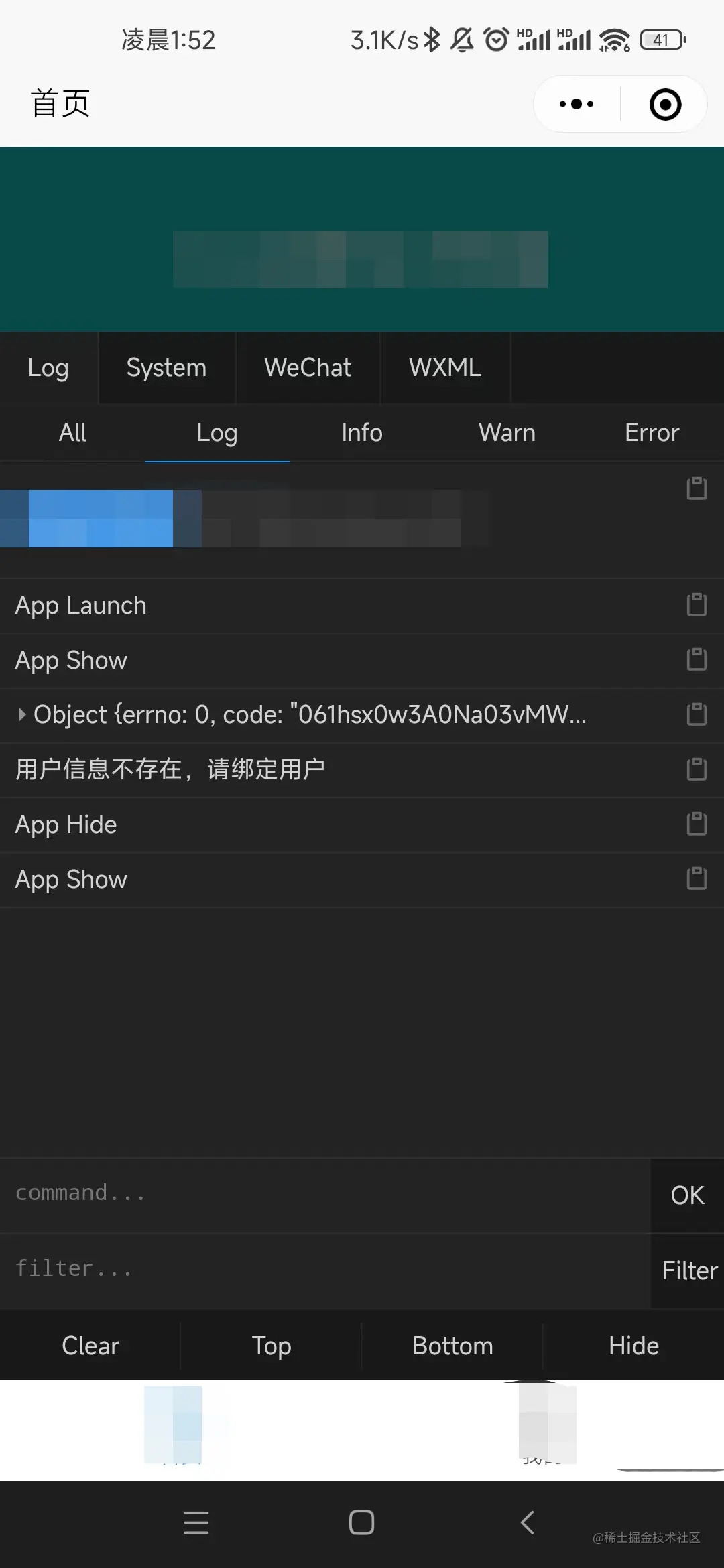Hide the vConsole panel
The image size is (724, 1568).
(633, 1346)
